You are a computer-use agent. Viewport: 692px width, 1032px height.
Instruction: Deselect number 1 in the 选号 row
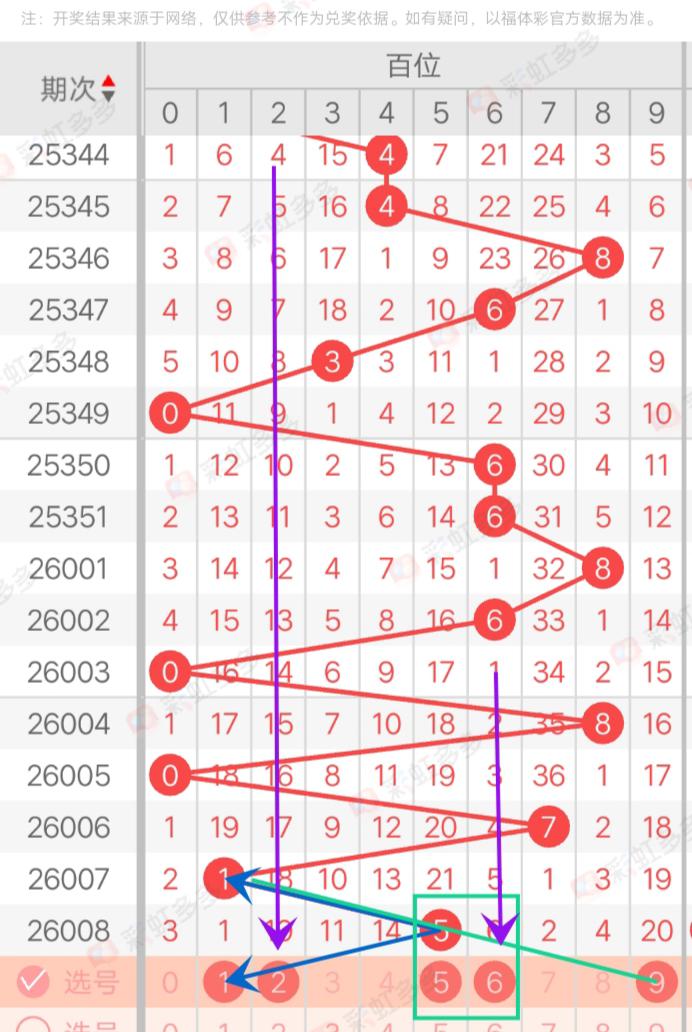coord(224,983)
